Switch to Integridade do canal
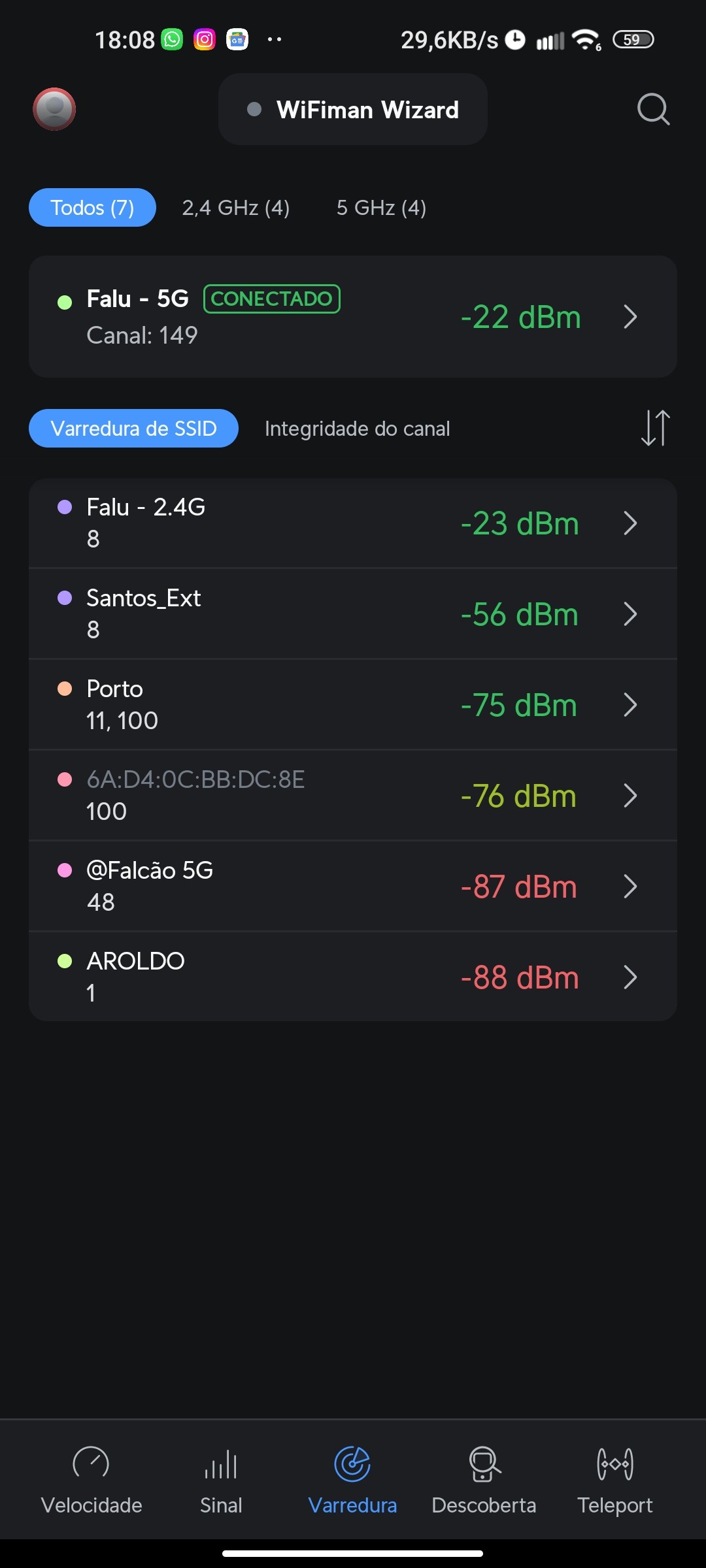706x1568 pixels. (357, 429)
